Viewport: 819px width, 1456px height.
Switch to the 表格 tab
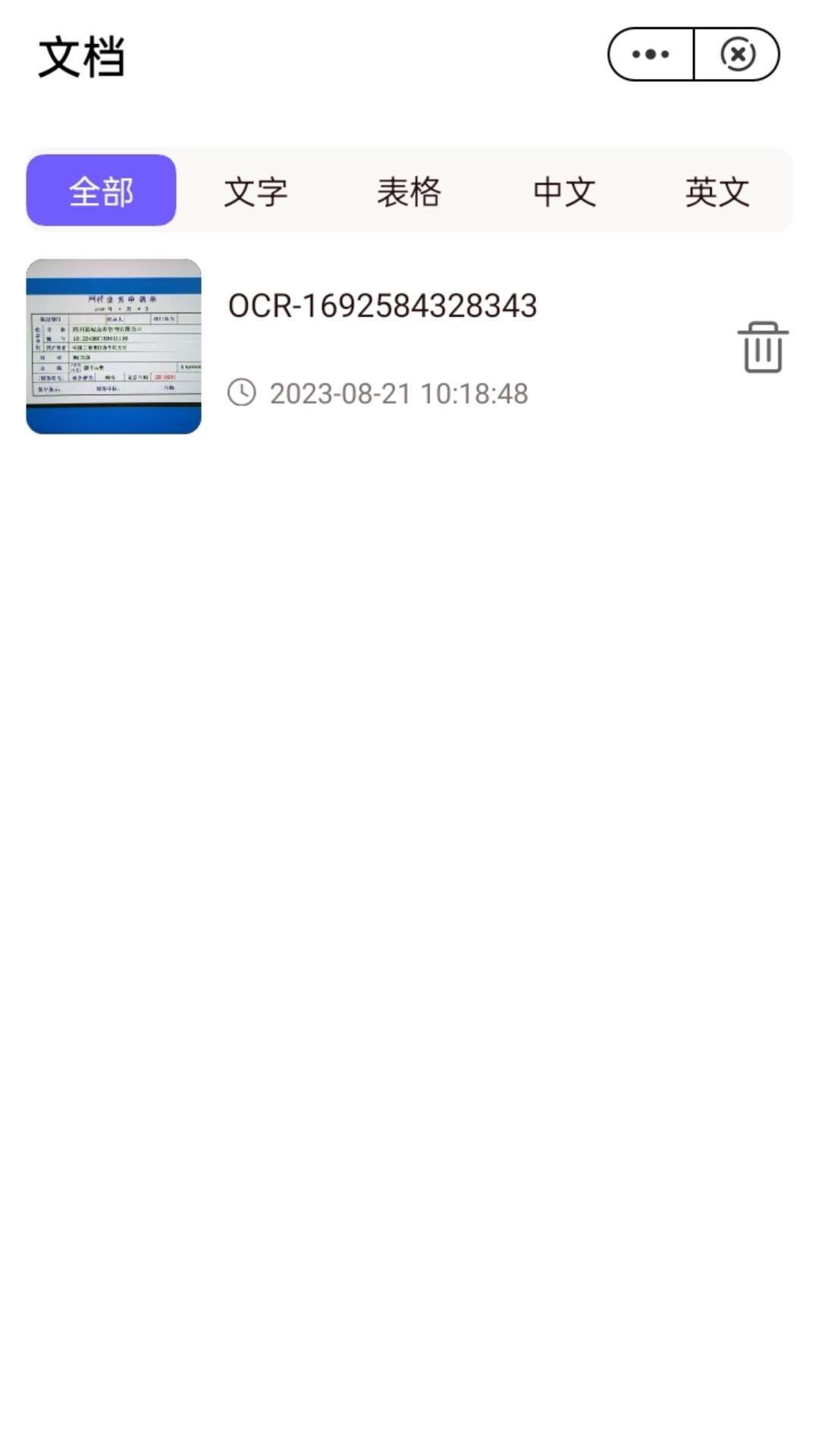coord(409,191)
